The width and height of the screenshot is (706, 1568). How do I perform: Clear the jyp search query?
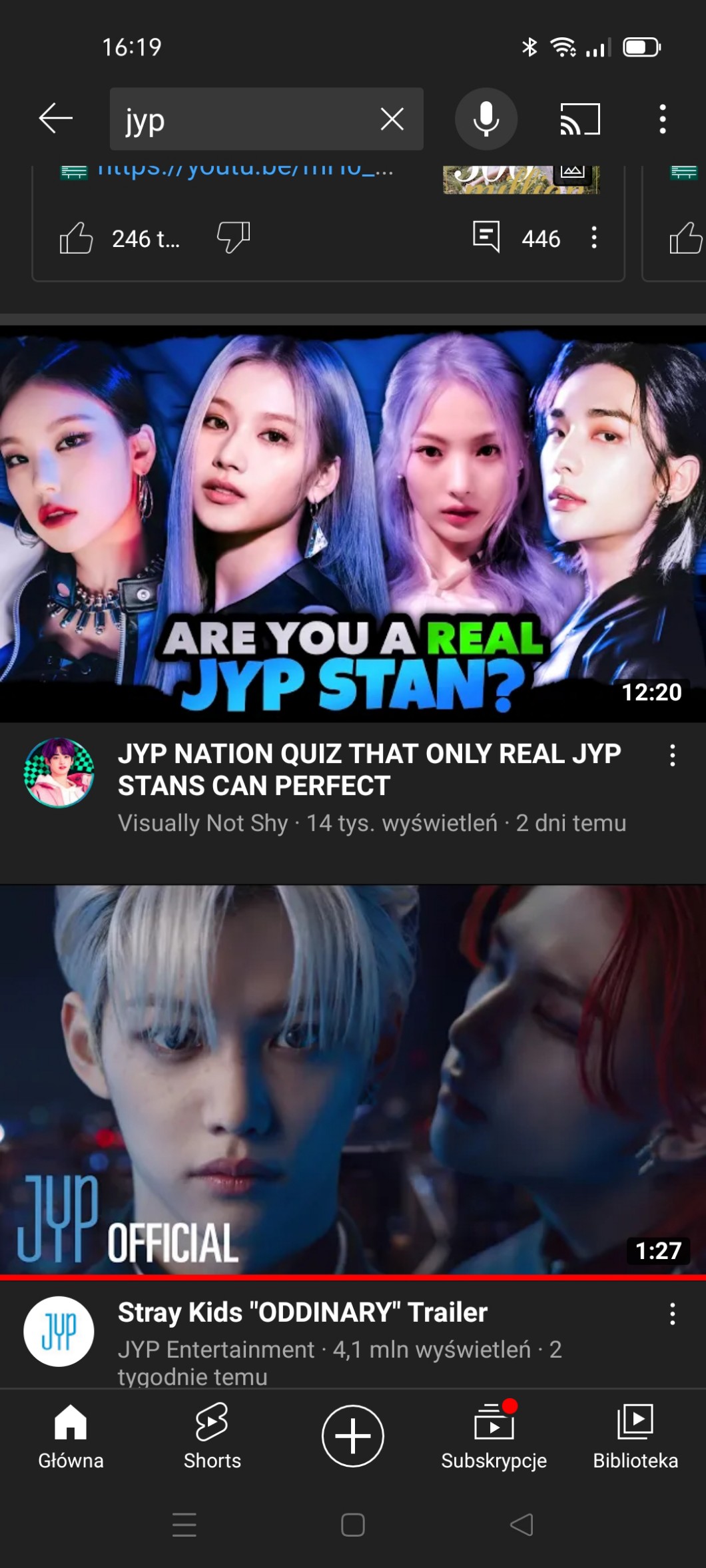tap(392, 119)
